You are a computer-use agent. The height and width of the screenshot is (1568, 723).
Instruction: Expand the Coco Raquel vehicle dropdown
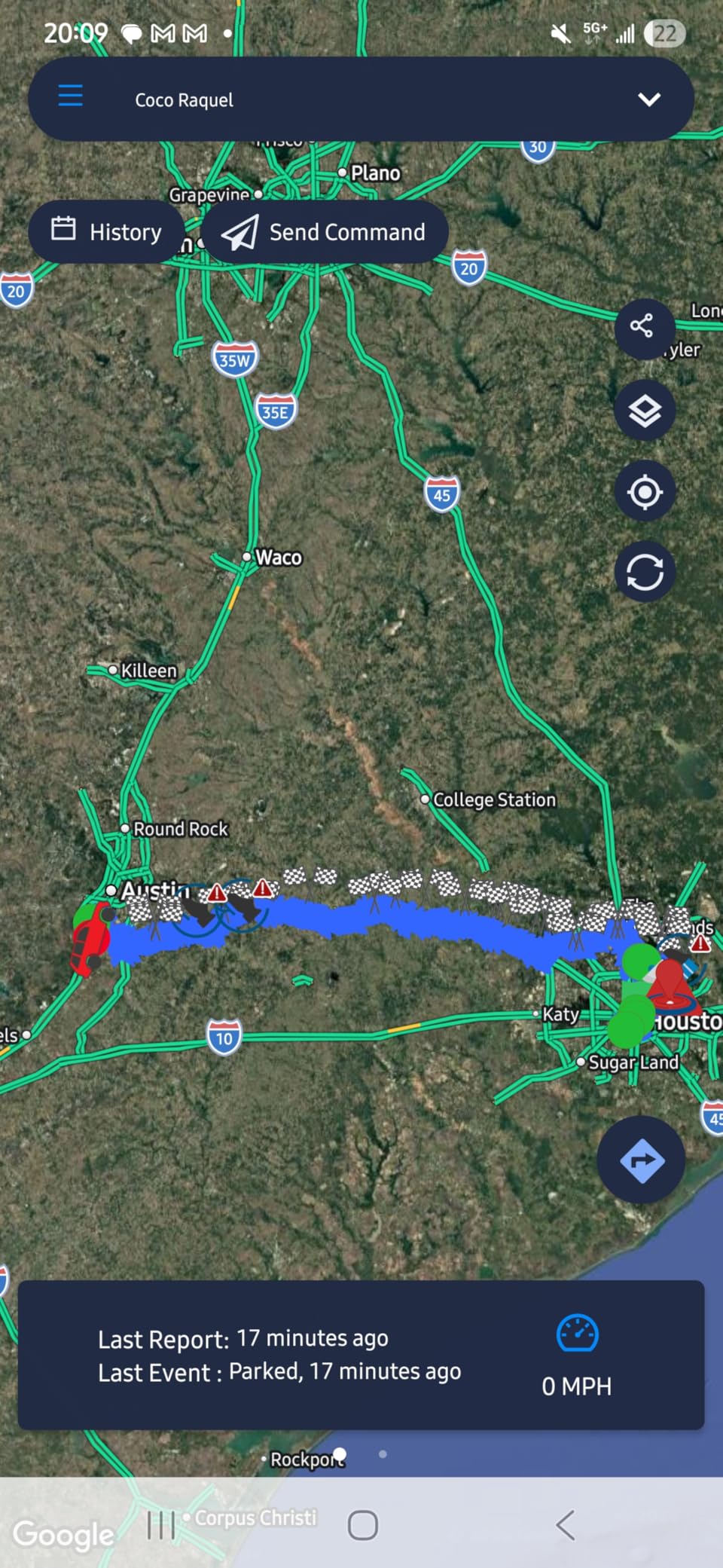click(649, 99)
